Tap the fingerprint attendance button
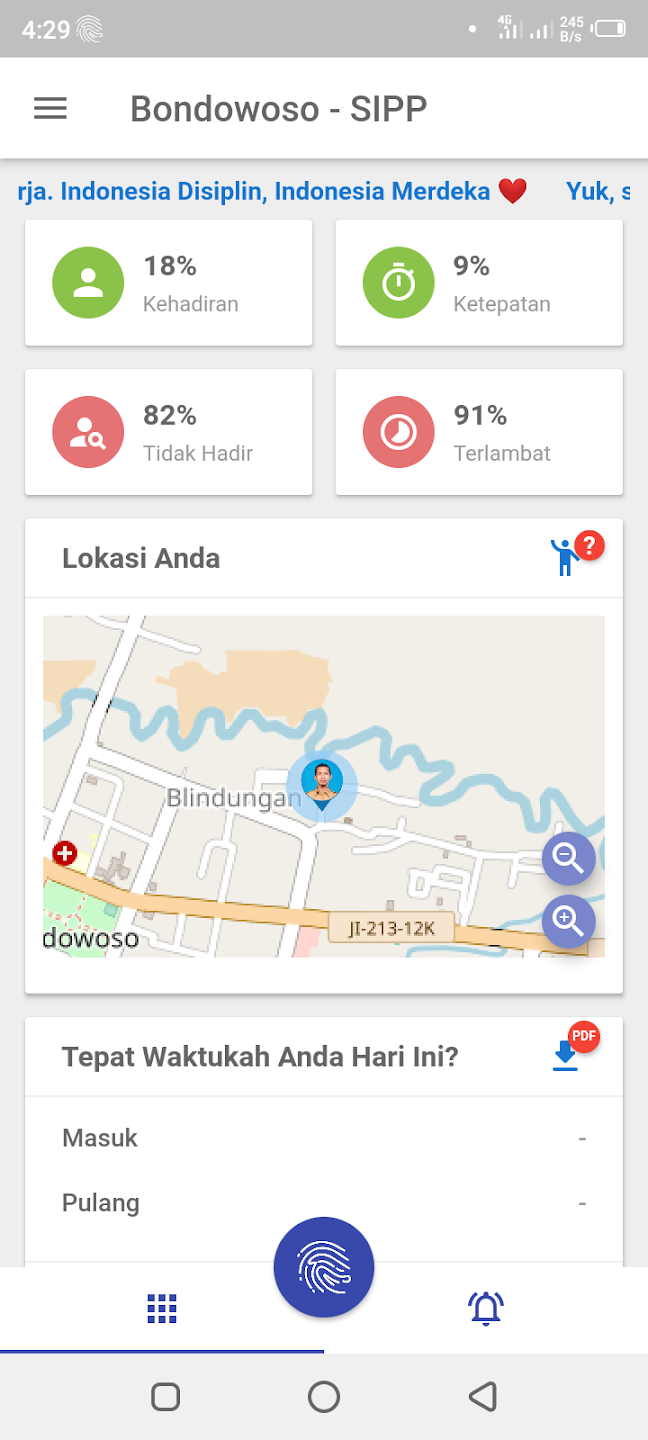 324,1267
